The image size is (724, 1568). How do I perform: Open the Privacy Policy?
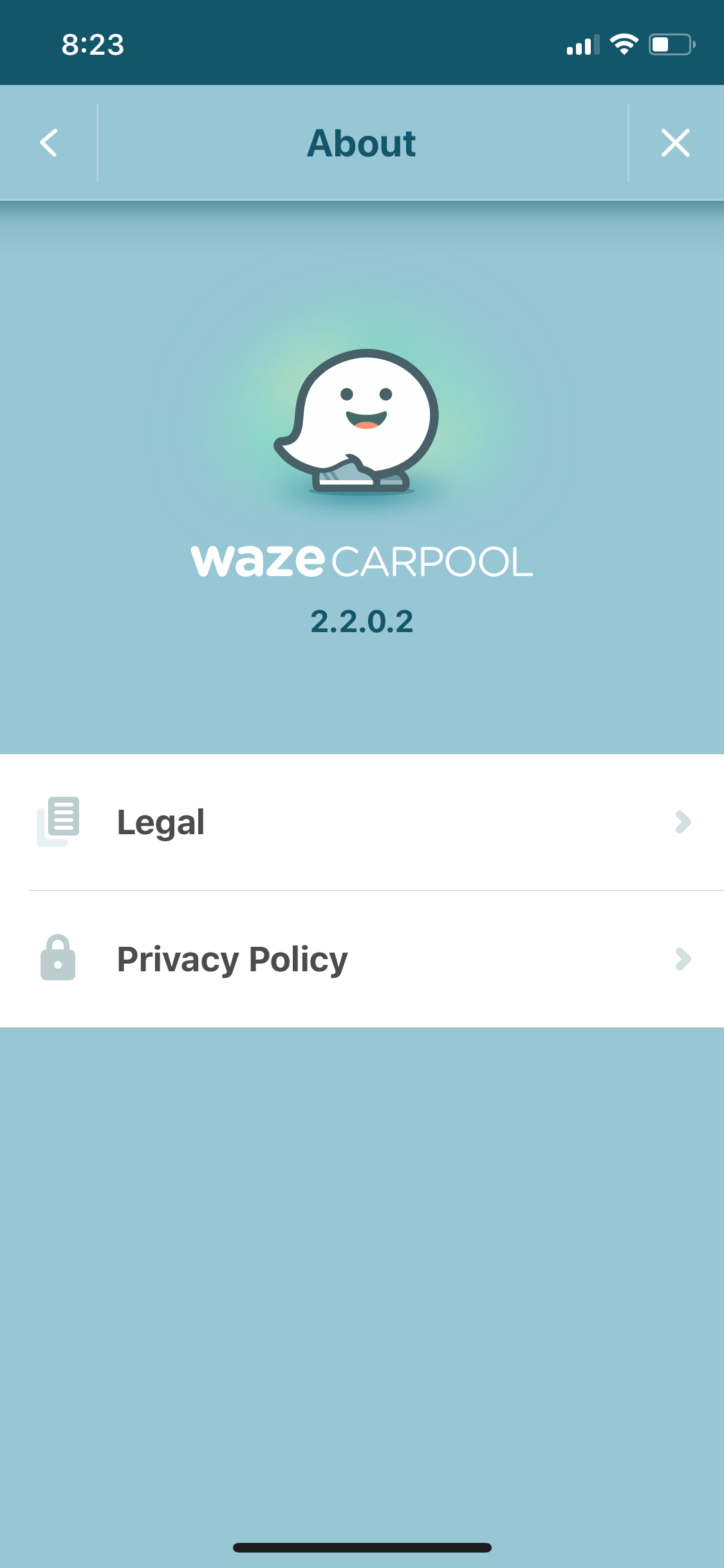[362, 959]
